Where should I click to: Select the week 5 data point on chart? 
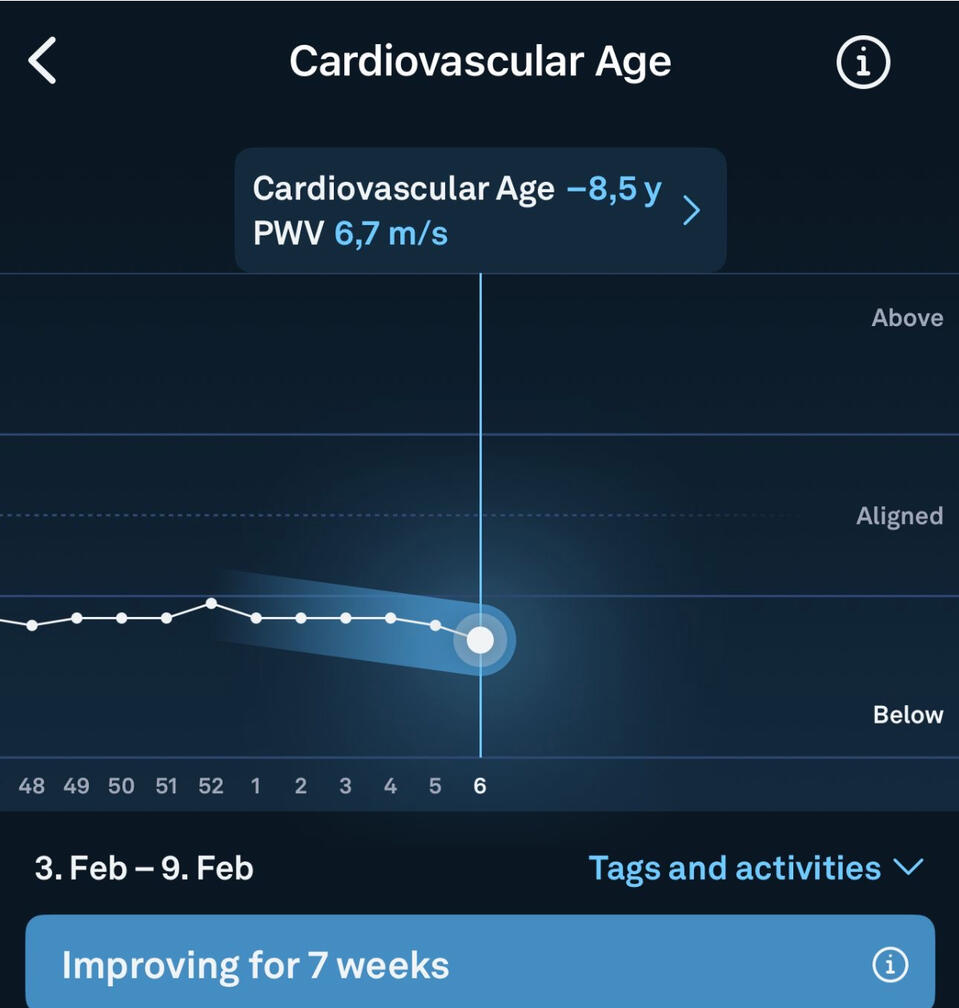[435, 625]
